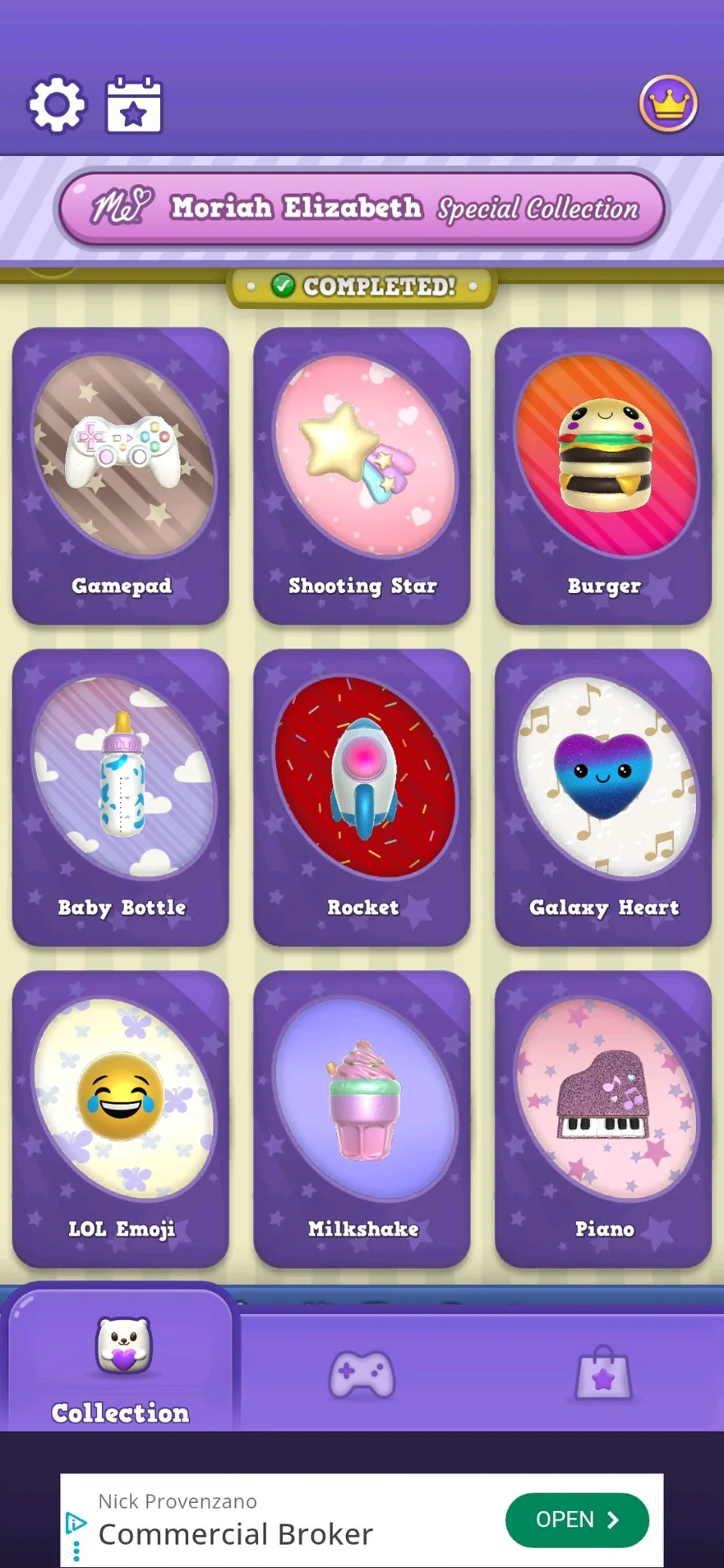The width and height of the screenshot is (724, 1568).
Task: Choose the Rocket squishy card
Action: pos(362,797)
